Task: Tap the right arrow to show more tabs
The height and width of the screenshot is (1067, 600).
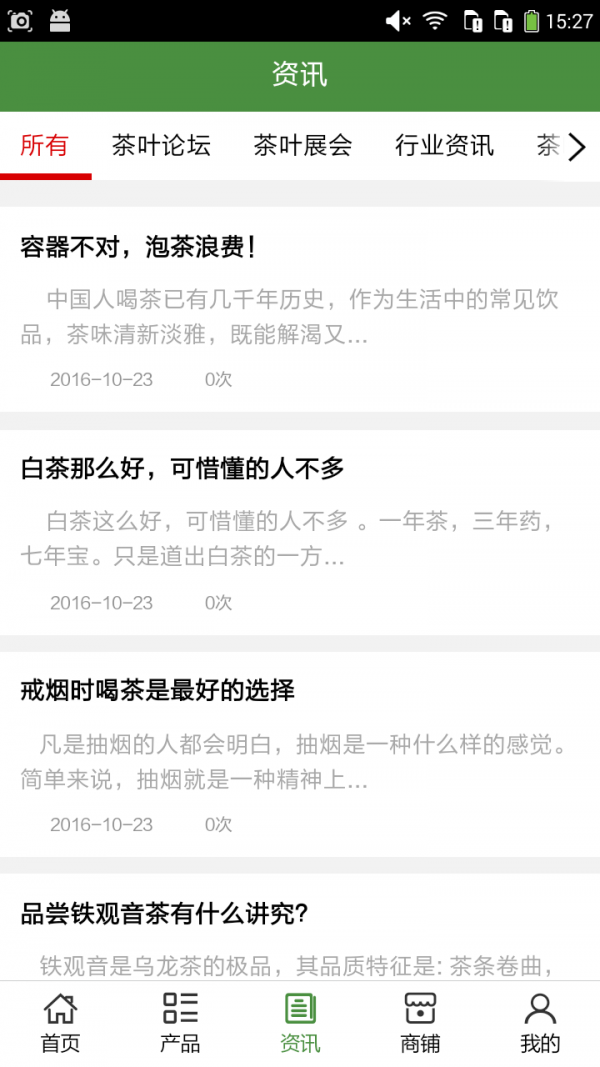Action: pyautogui.click(x=577, y=148)
